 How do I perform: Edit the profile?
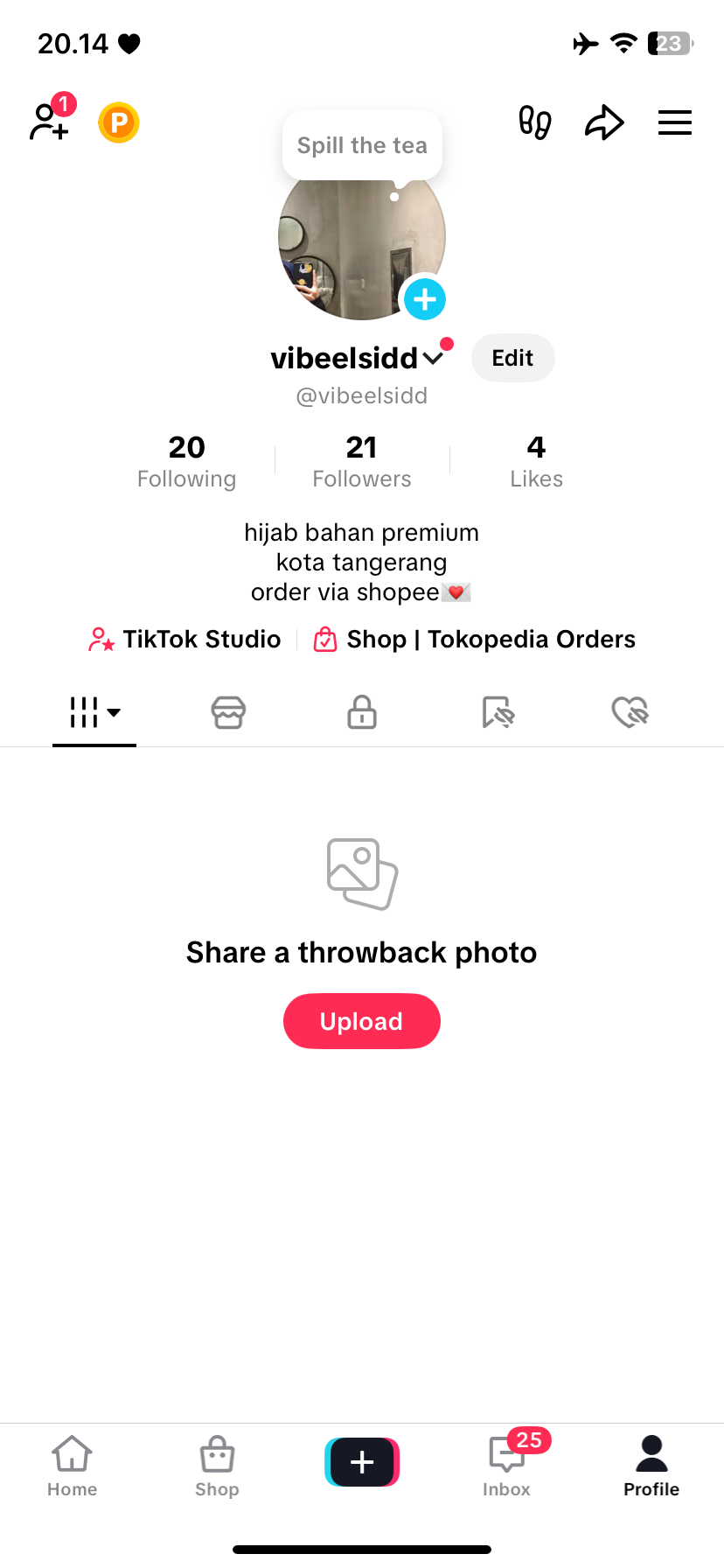[x=512, y=358]
